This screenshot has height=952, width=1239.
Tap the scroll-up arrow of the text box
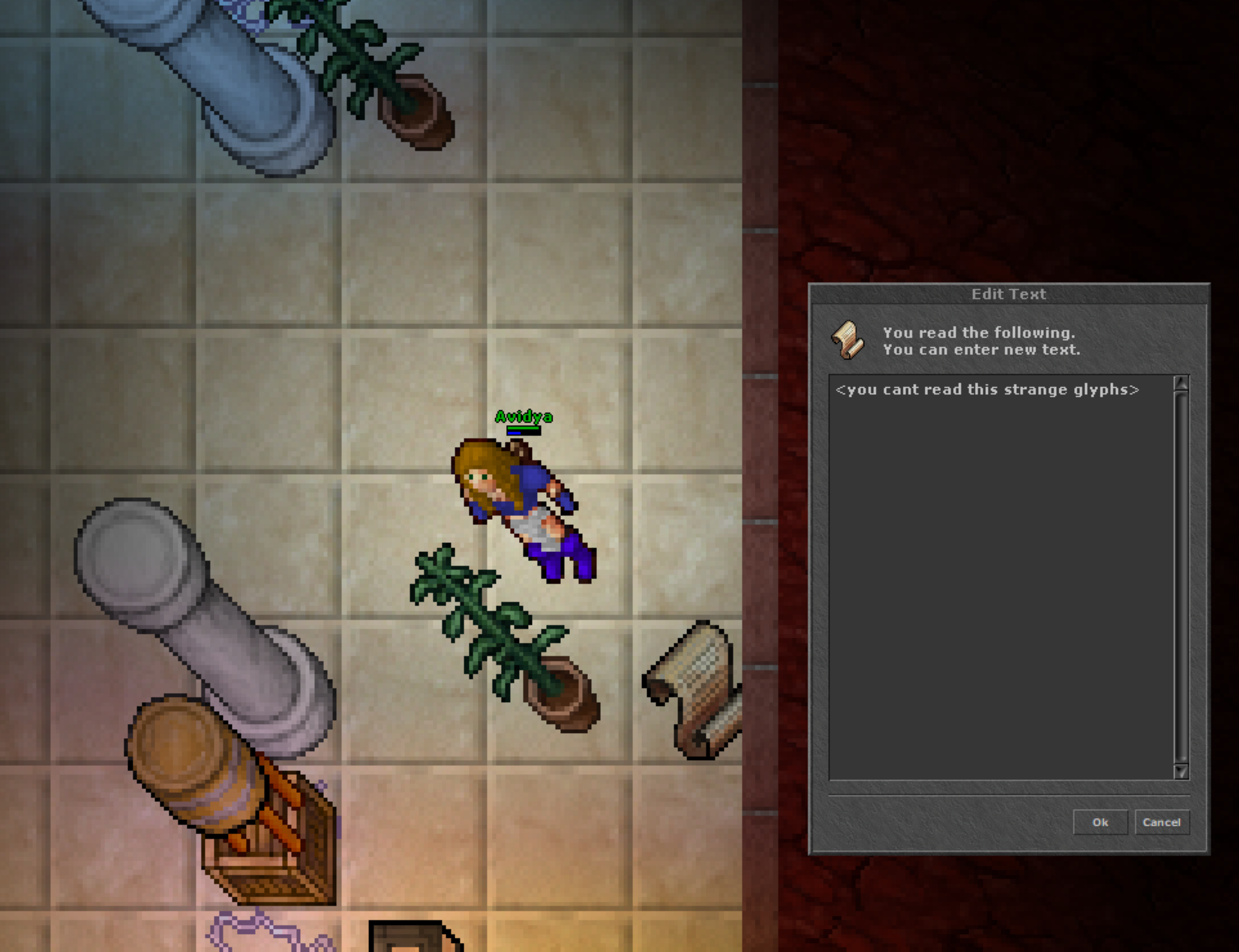[1181, 383]
